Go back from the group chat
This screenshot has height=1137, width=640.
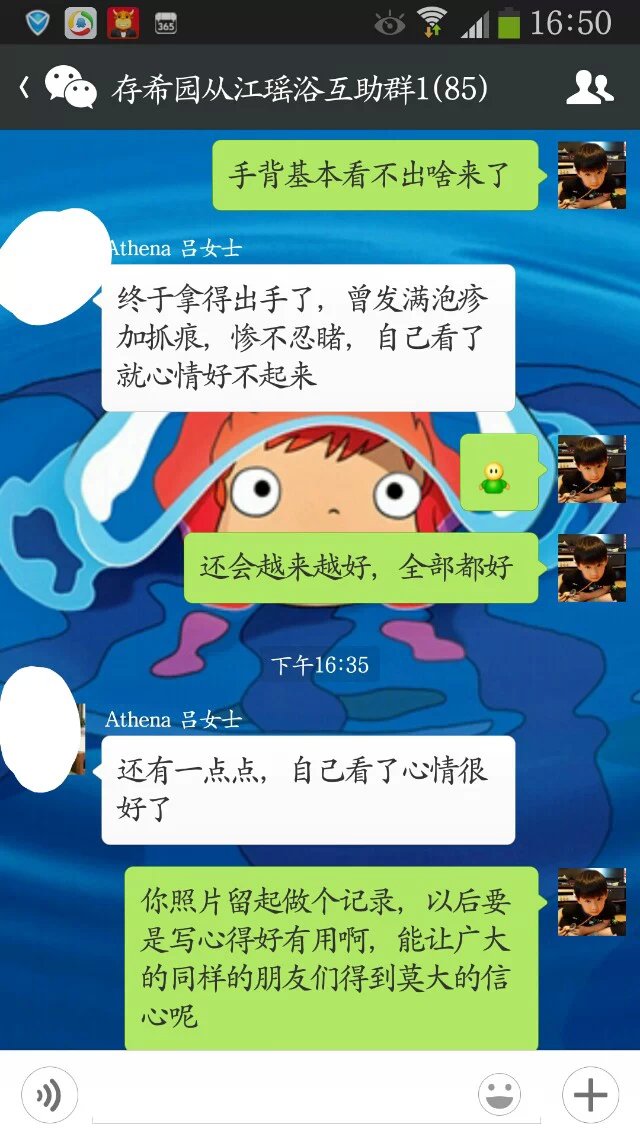(24, 88)
